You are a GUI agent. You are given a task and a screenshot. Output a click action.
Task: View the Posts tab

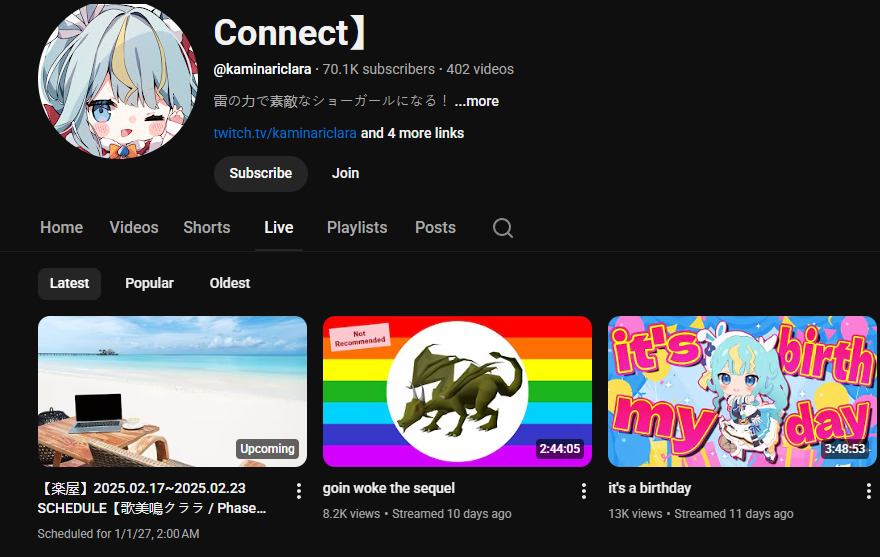click(x=435, y=227)
